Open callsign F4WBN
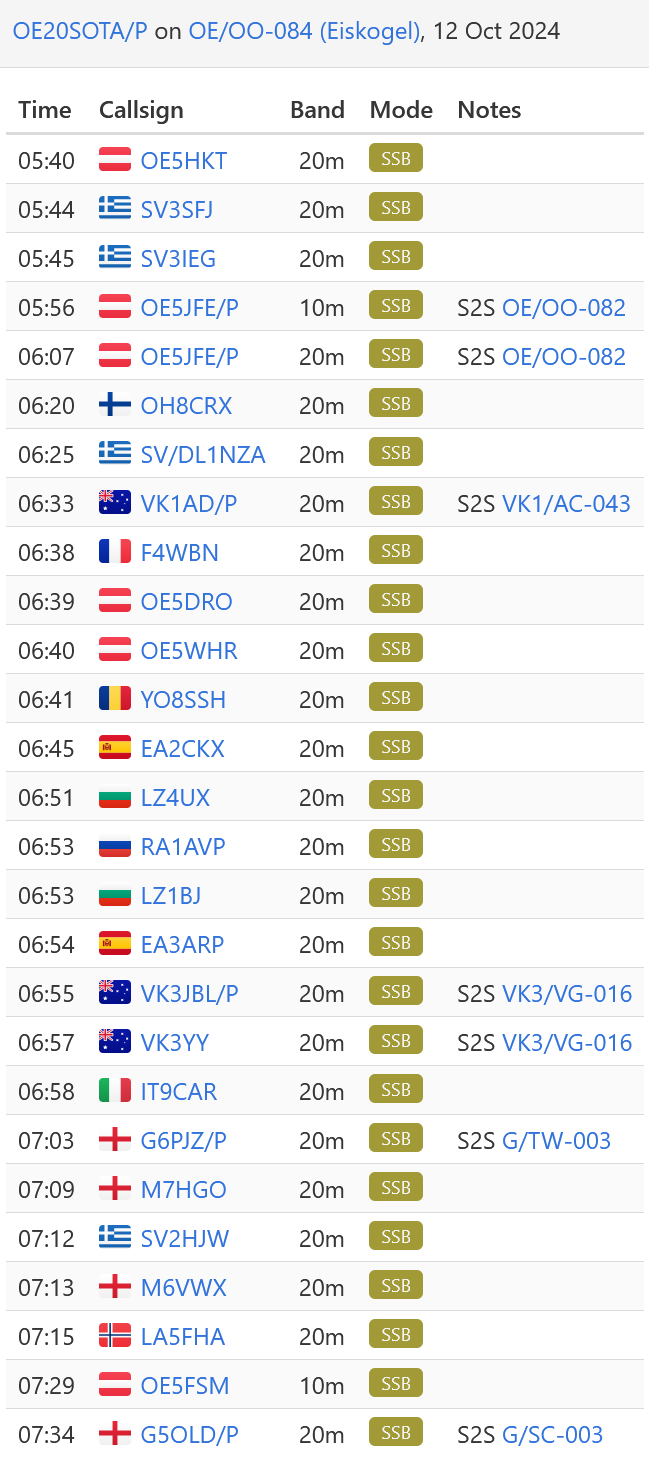This screenshot has height=1459, width=649. tap(180, 553)
